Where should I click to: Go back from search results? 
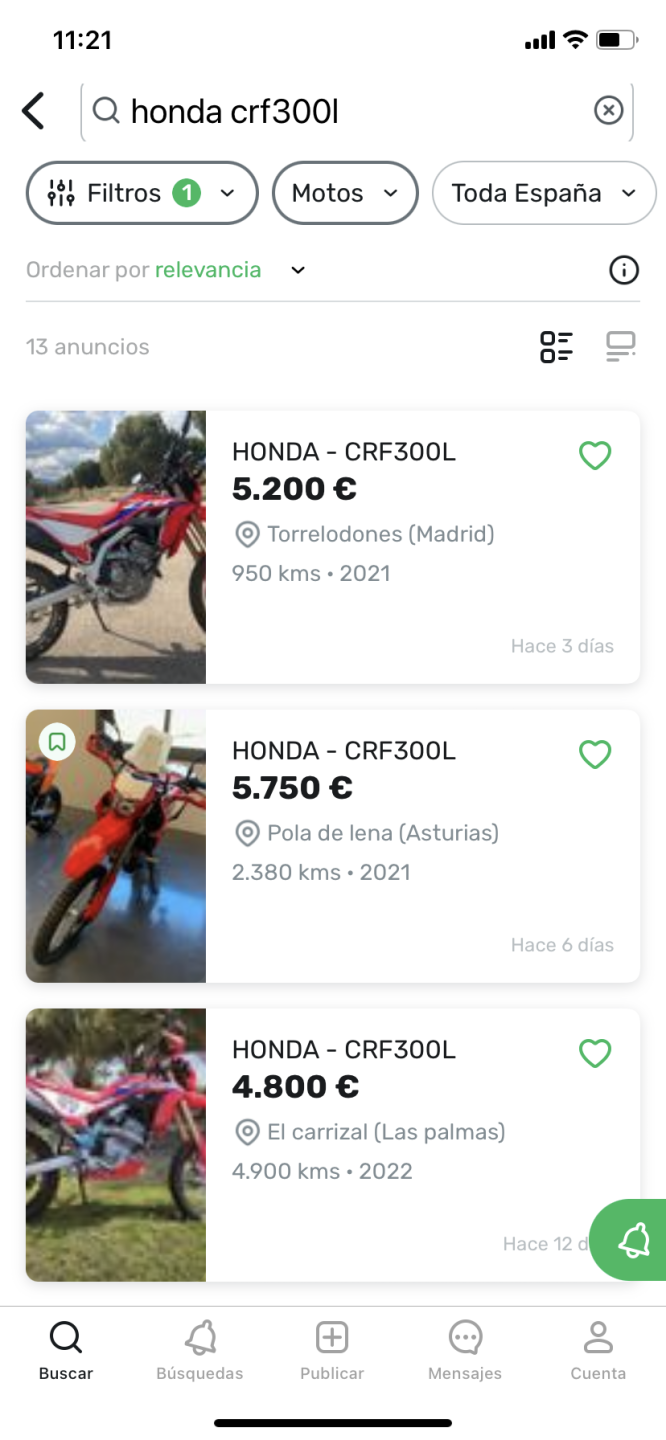tap(34, 111)
